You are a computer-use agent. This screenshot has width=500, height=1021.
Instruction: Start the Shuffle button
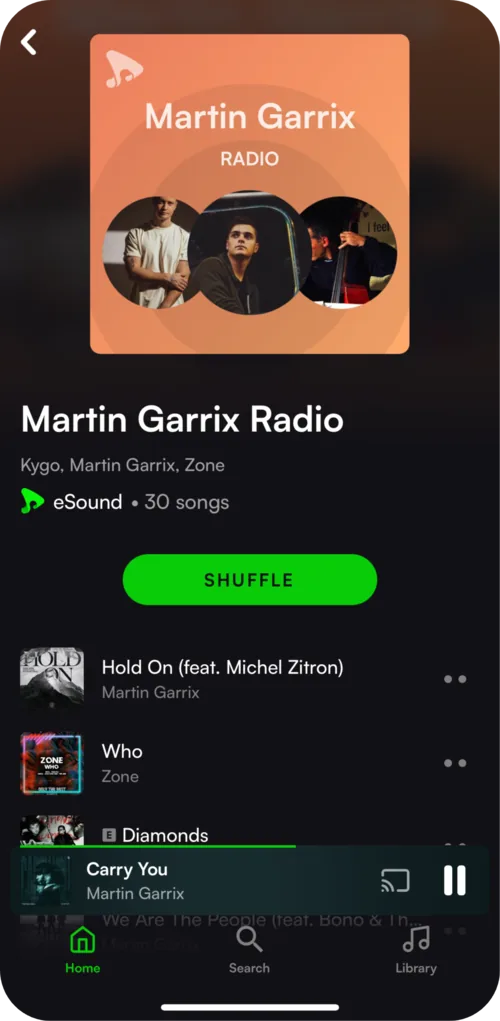(249, 580)
